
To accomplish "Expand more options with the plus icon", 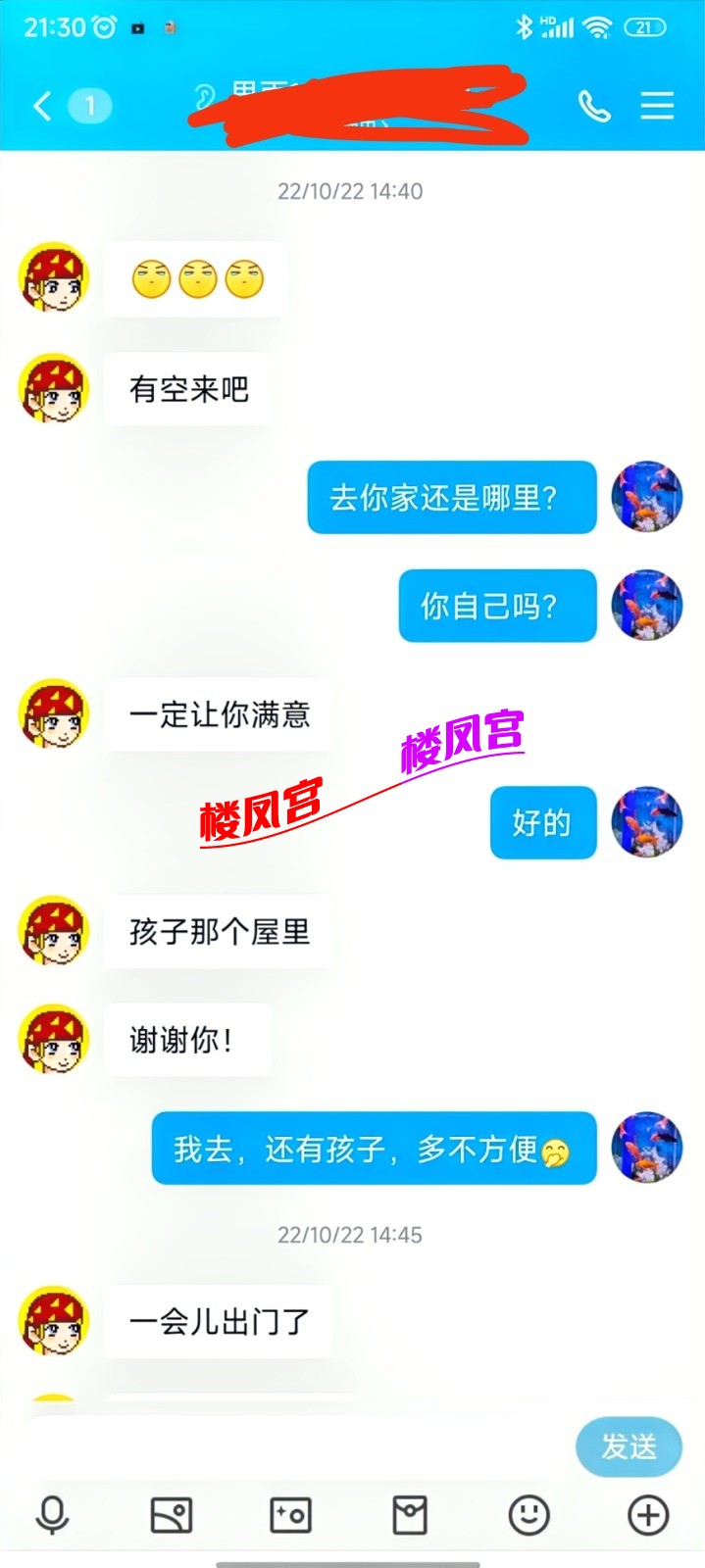I will coord(648,1515).
